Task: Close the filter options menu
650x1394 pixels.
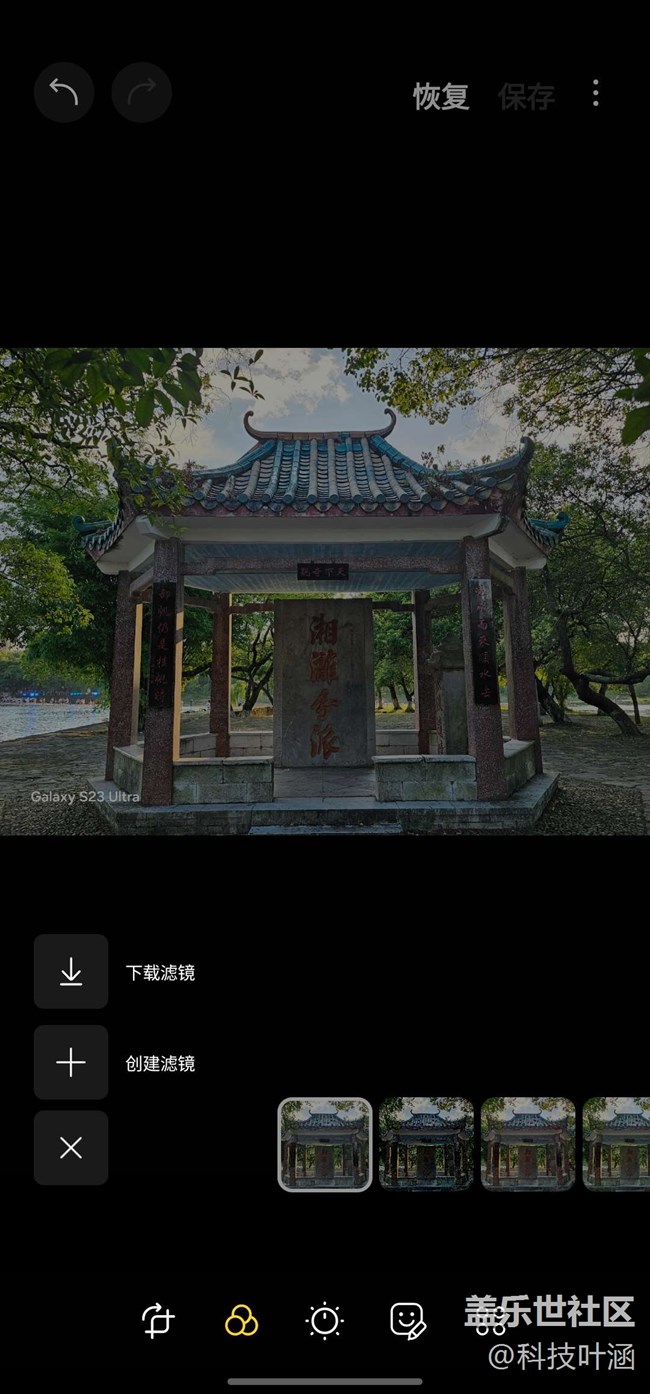Action: click(x=71, y=1148)
